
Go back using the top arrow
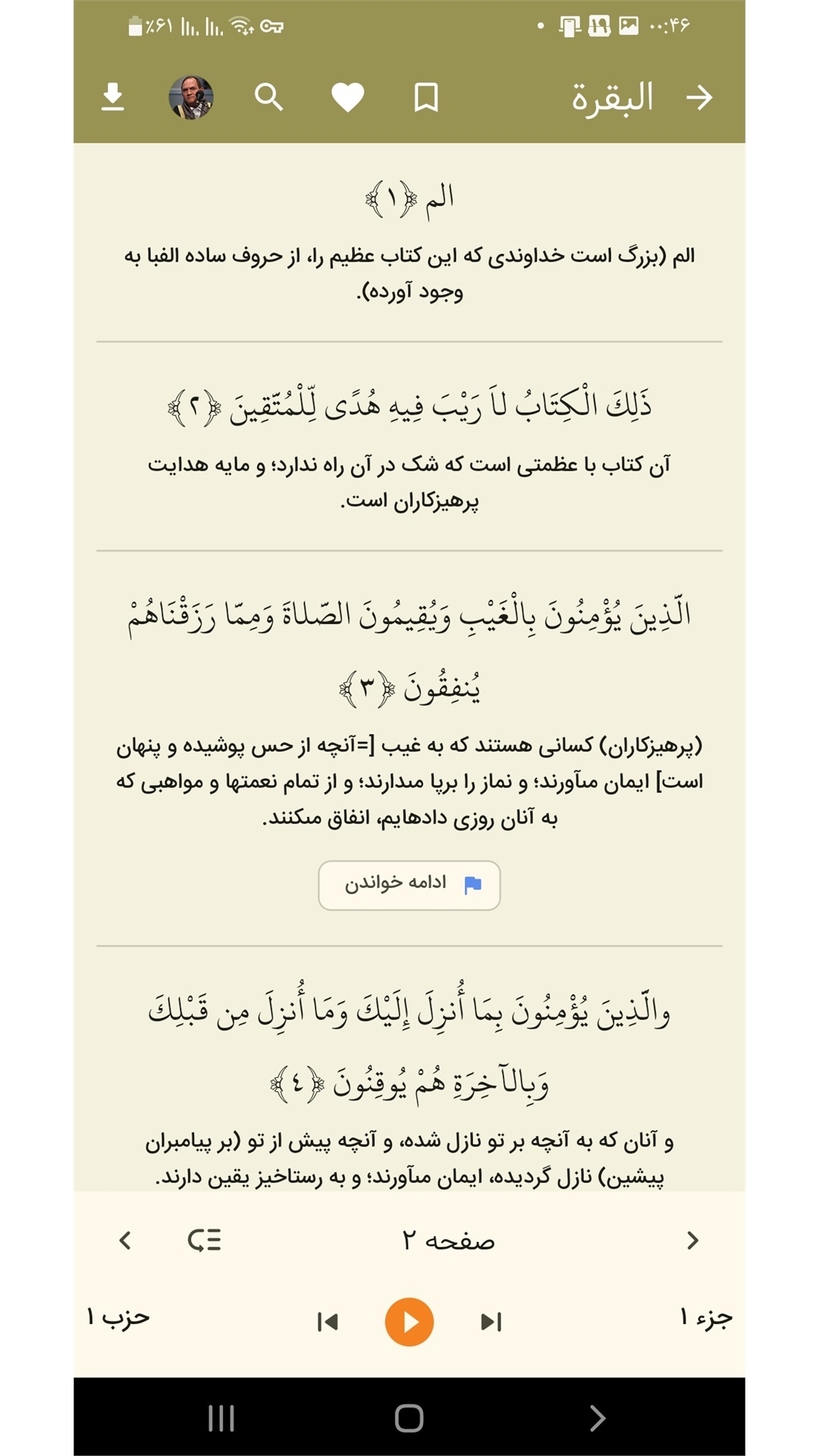(699, 97)
